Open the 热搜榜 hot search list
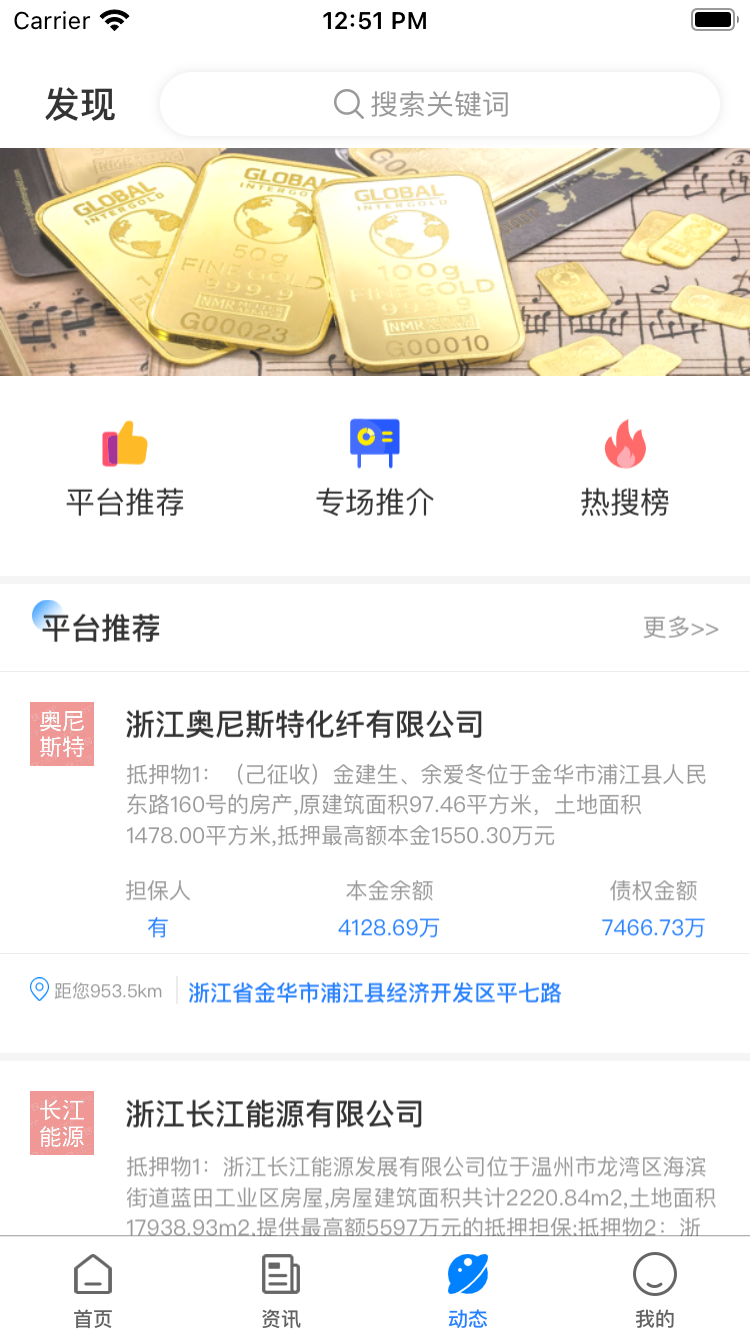This screenshot has width=750, height=1334. tap(625, 468)
